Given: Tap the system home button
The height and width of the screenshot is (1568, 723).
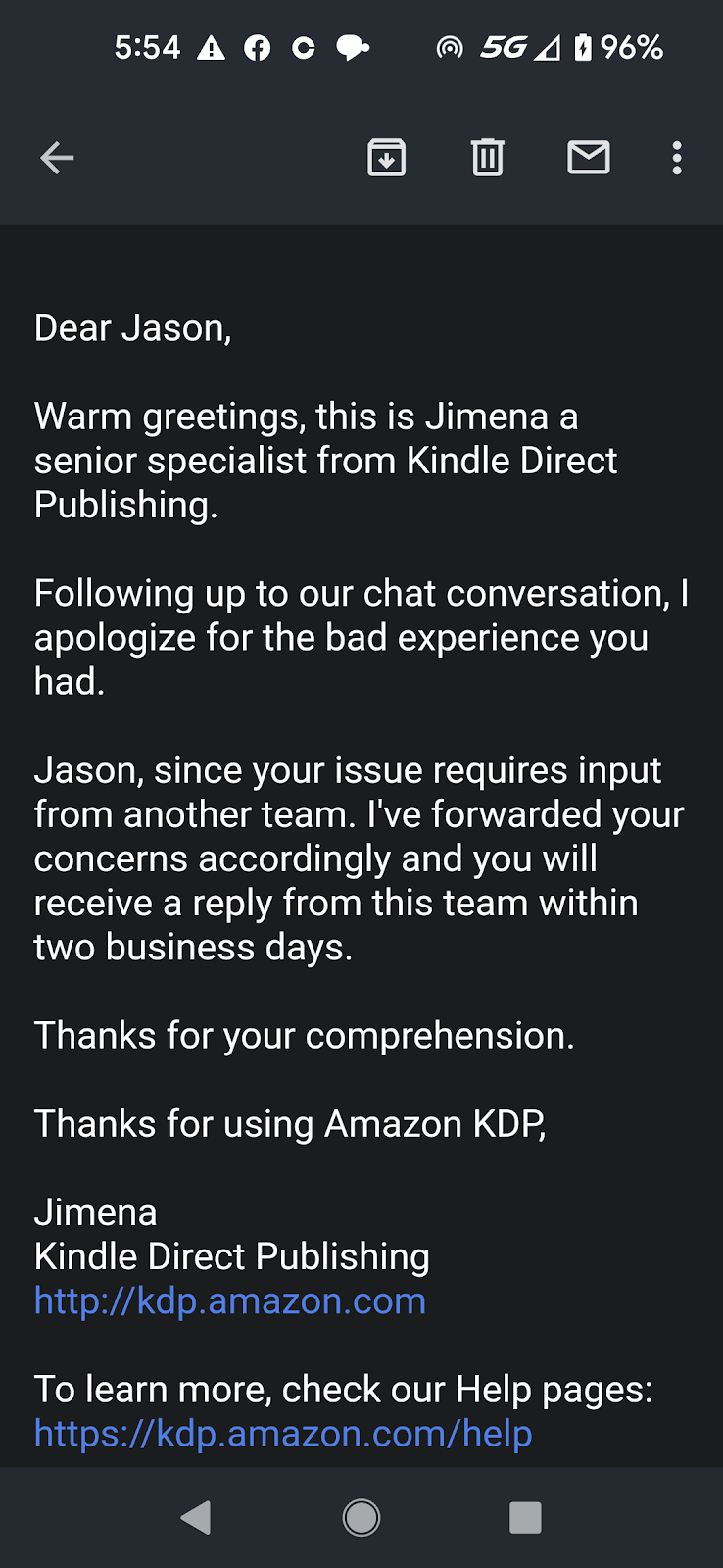Looking at the screenshot, I should [x=361, y=1518].
